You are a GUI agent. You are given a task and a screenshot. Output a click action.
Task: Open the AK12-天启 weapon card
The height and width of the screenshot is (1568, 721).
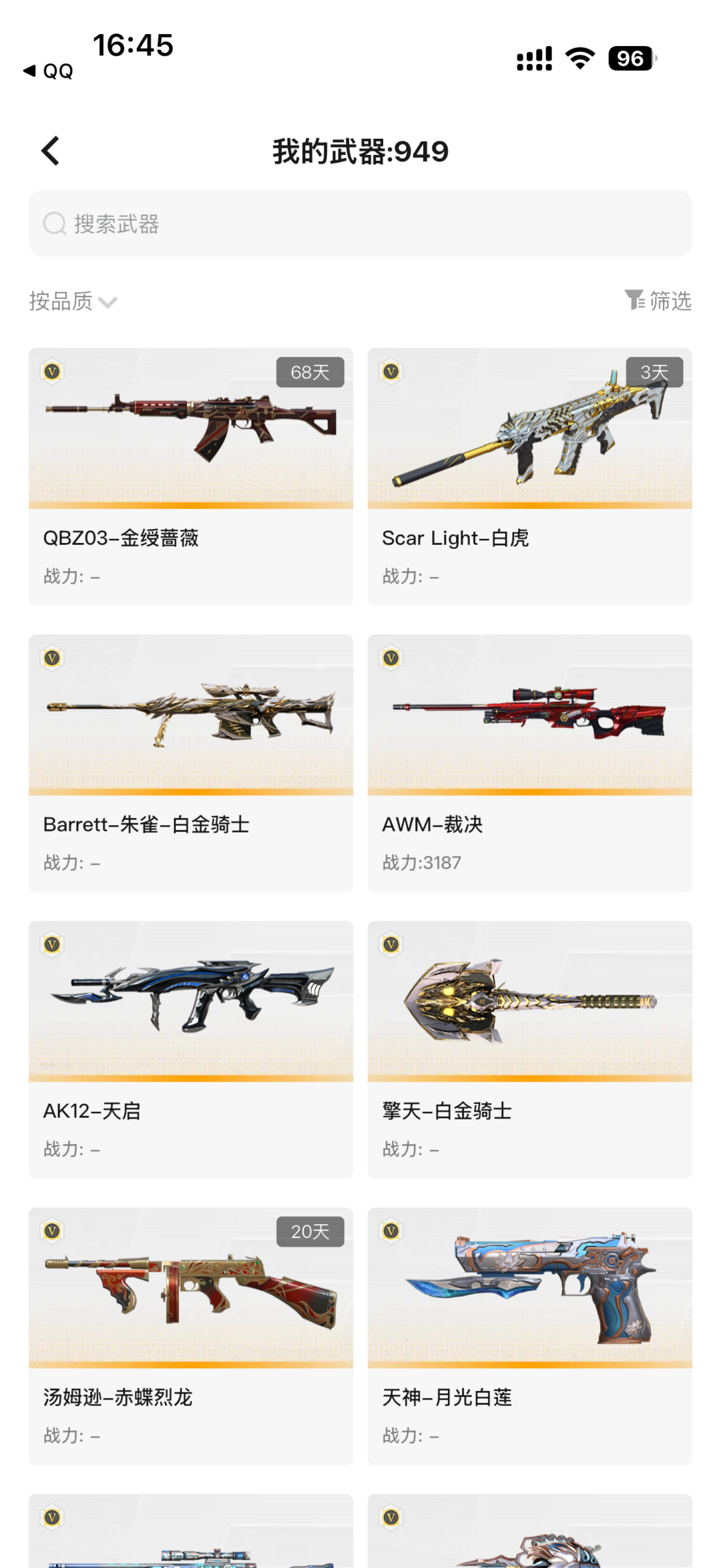tap(191, 1050)
